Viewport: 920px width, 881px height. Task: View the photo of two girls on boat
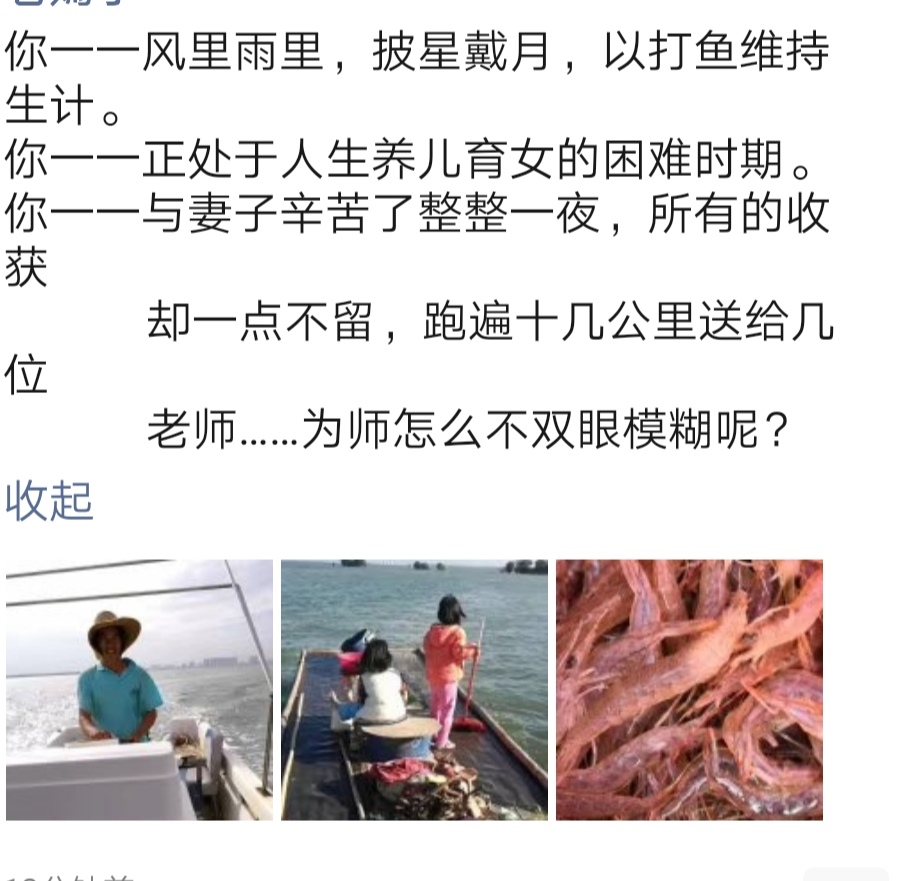click(x=414, y=690)
